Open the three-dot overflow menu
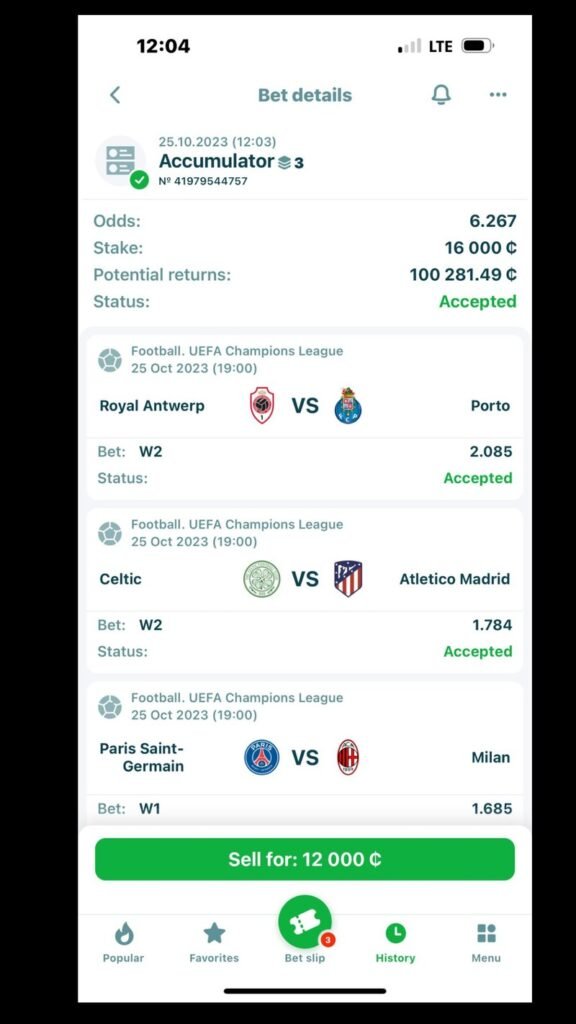The image size is (576, 1024). 498,95
